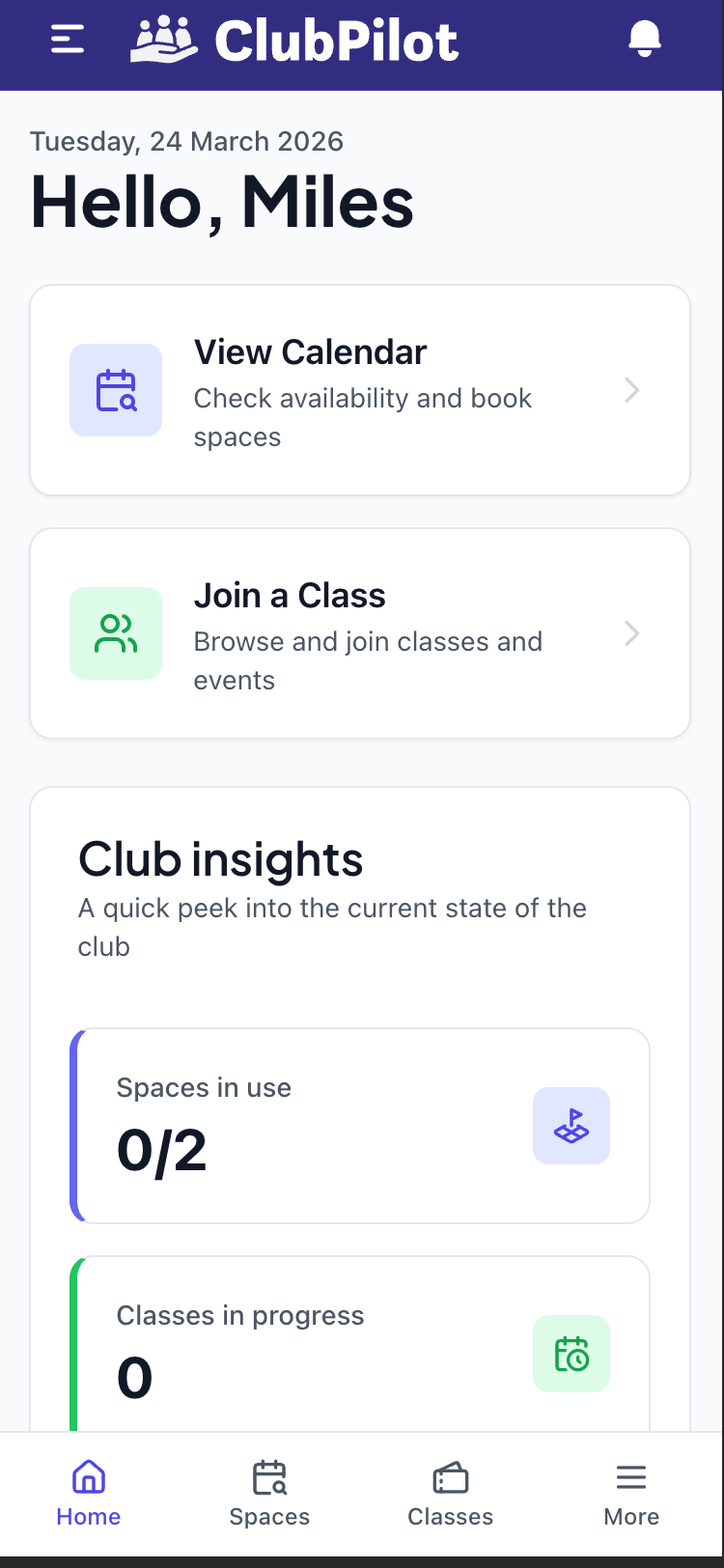Open the navigation menu icon
Viewport: 724px width, 1568px height.
66,40
